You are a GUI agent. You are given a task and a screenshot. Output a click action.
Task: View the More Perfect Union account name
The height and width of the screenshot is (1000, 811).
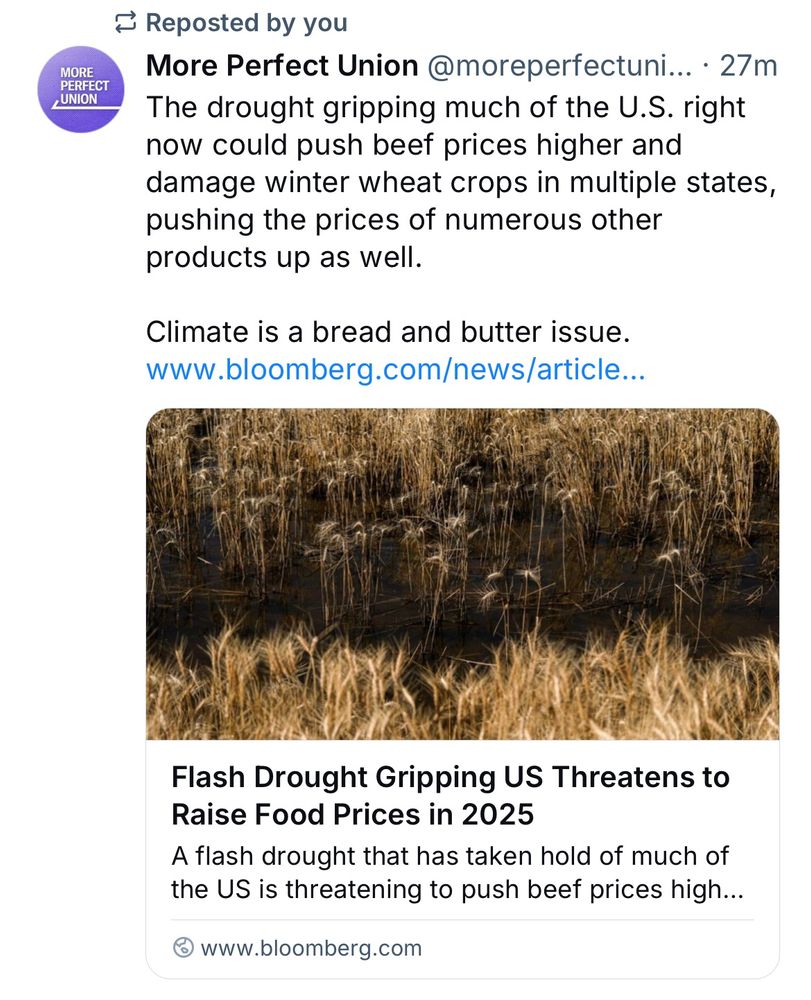pyautogui.click(x=282, y=67)
